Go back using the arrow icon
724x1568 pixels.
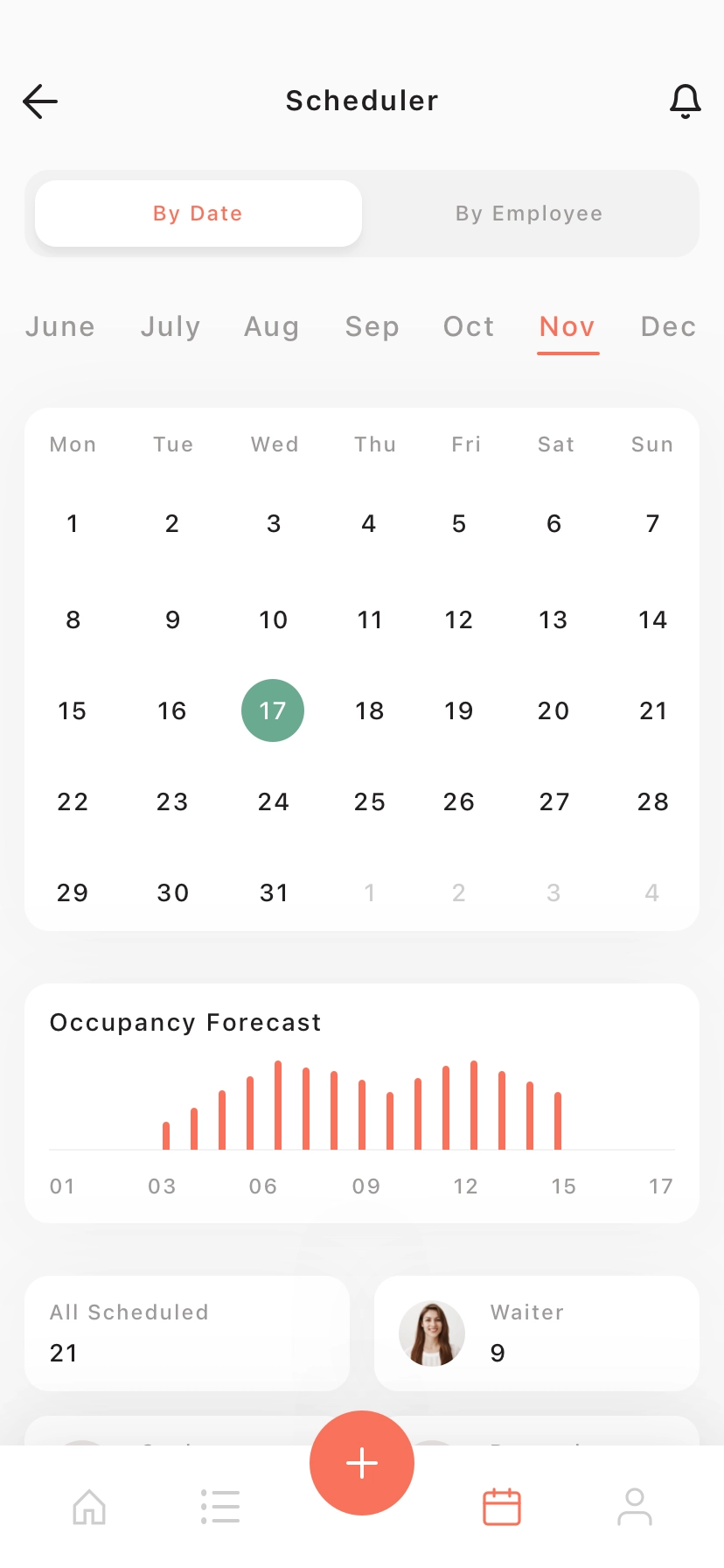(x=40, y=101)
